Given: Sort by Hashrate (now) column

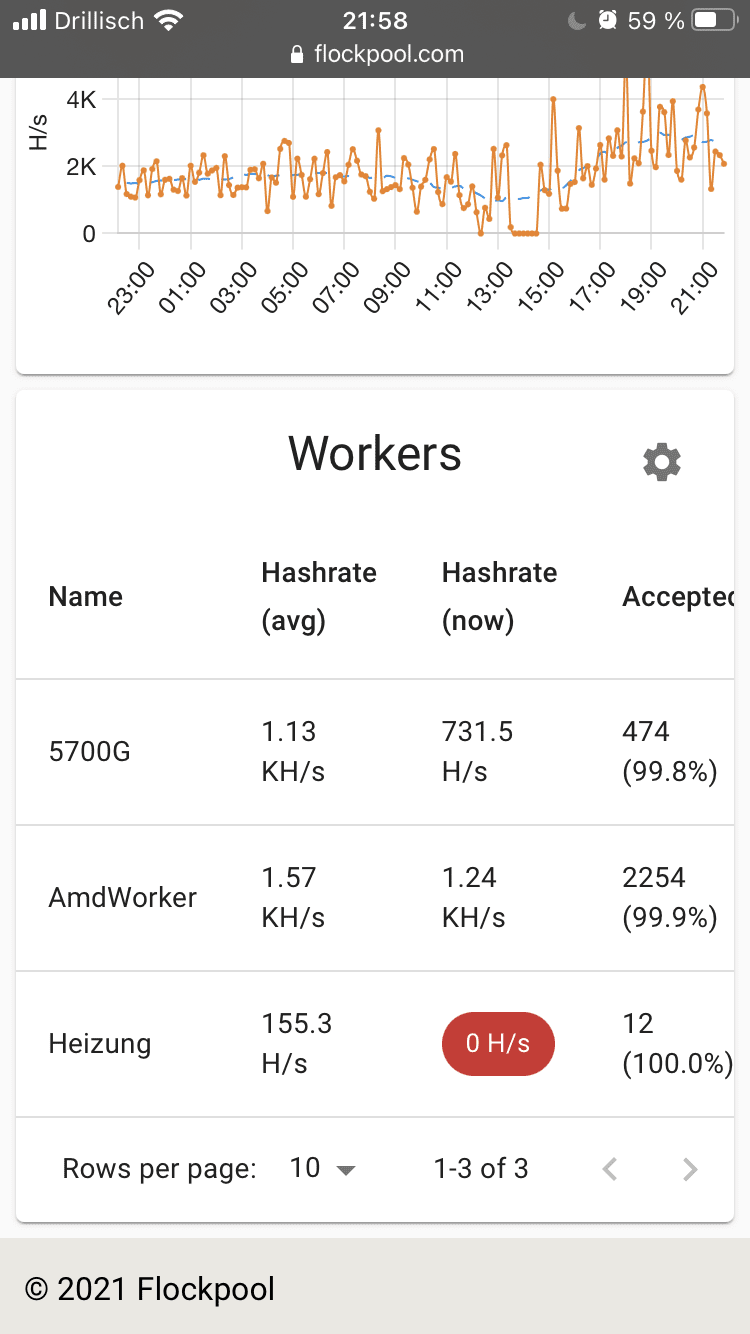Looking at the screenshot, I should click(499, 597).
